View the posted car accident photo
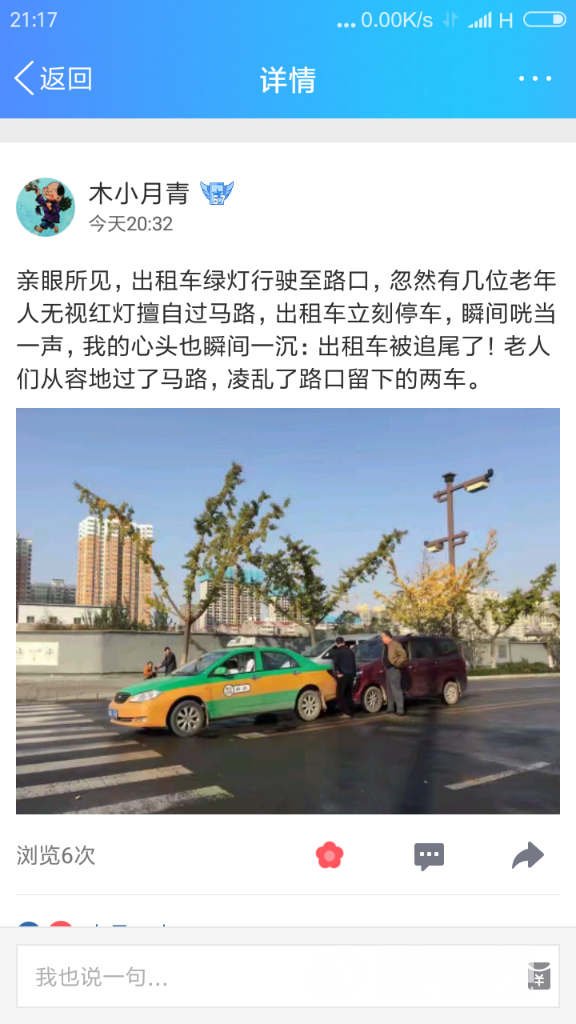The width and height of the screenshot is (576, 1024). pyautogui.click(x=288, y=611)
